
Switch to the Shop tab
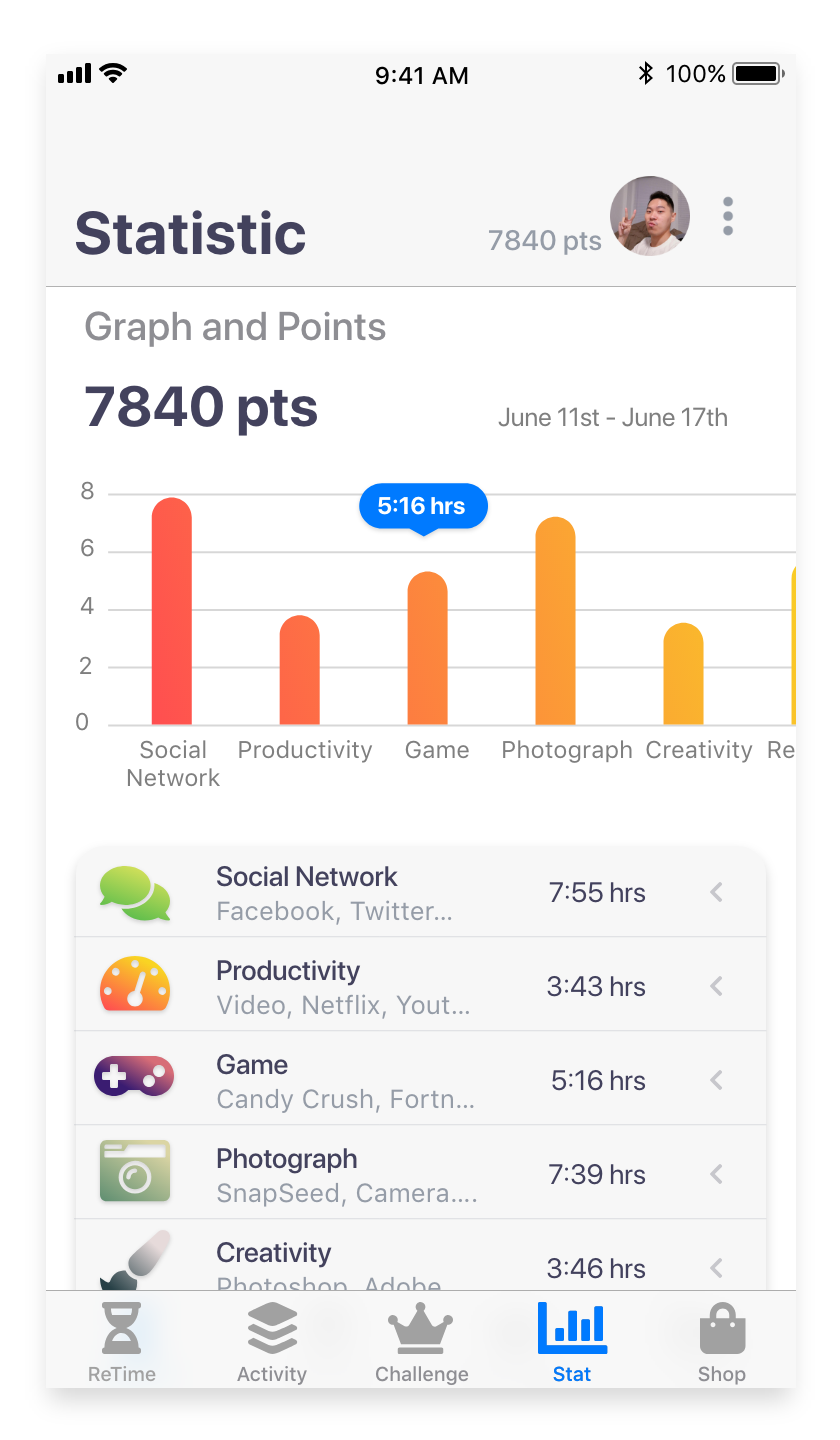[x=722, y=1342]
